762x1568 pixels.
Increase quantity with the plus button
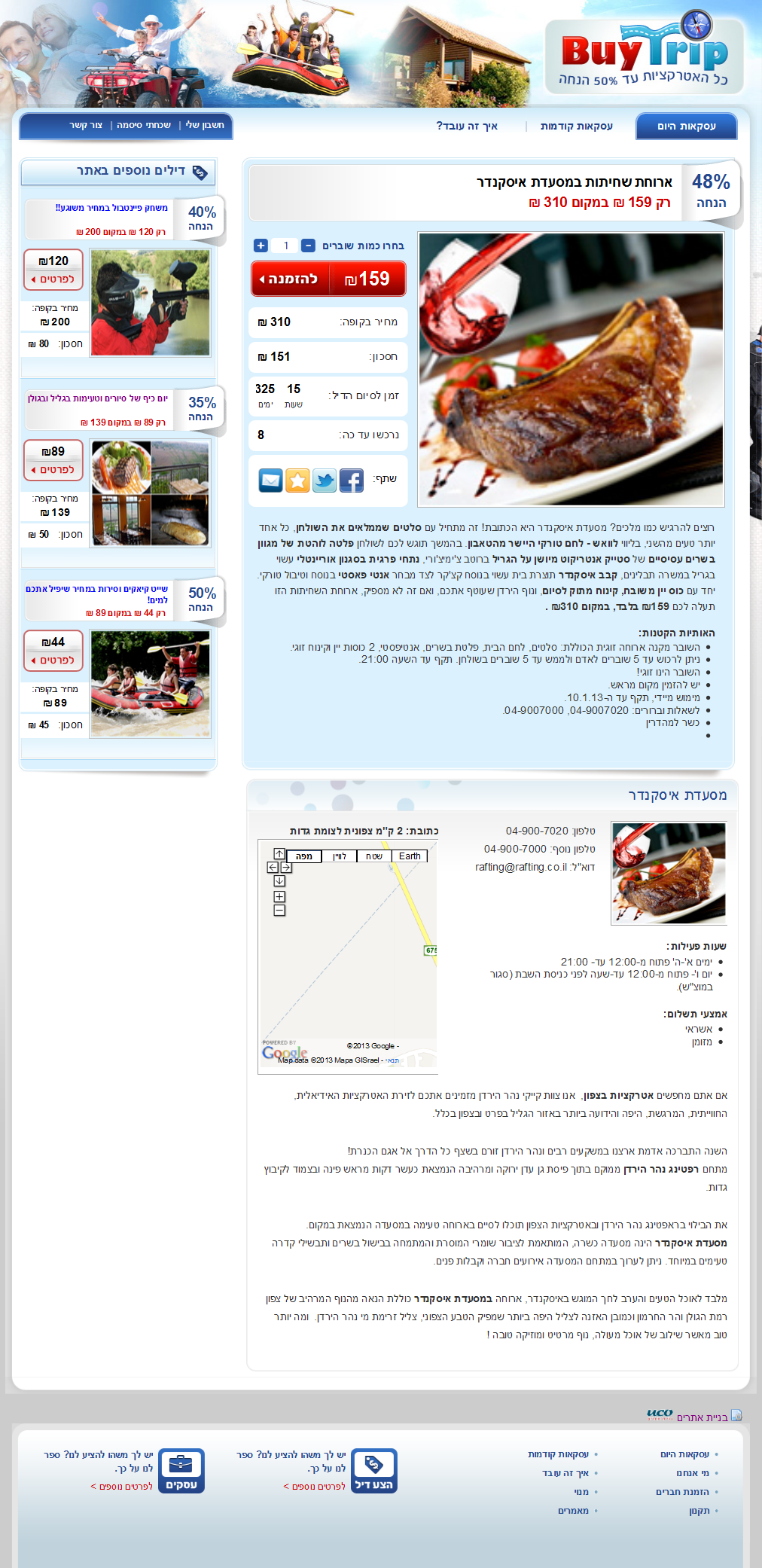click(261, 246)
